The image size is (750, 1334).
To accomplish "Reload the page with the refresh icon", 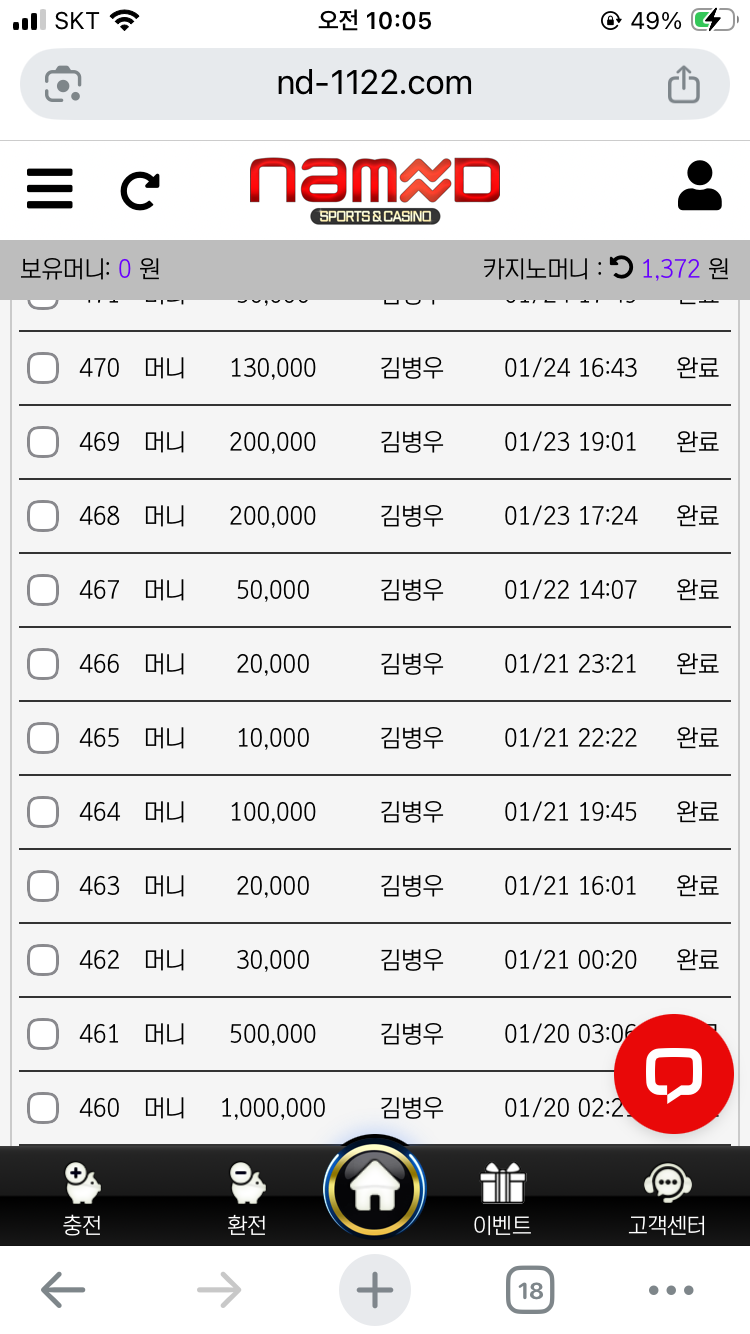I will pyautogui.click(x=140, y=190).
